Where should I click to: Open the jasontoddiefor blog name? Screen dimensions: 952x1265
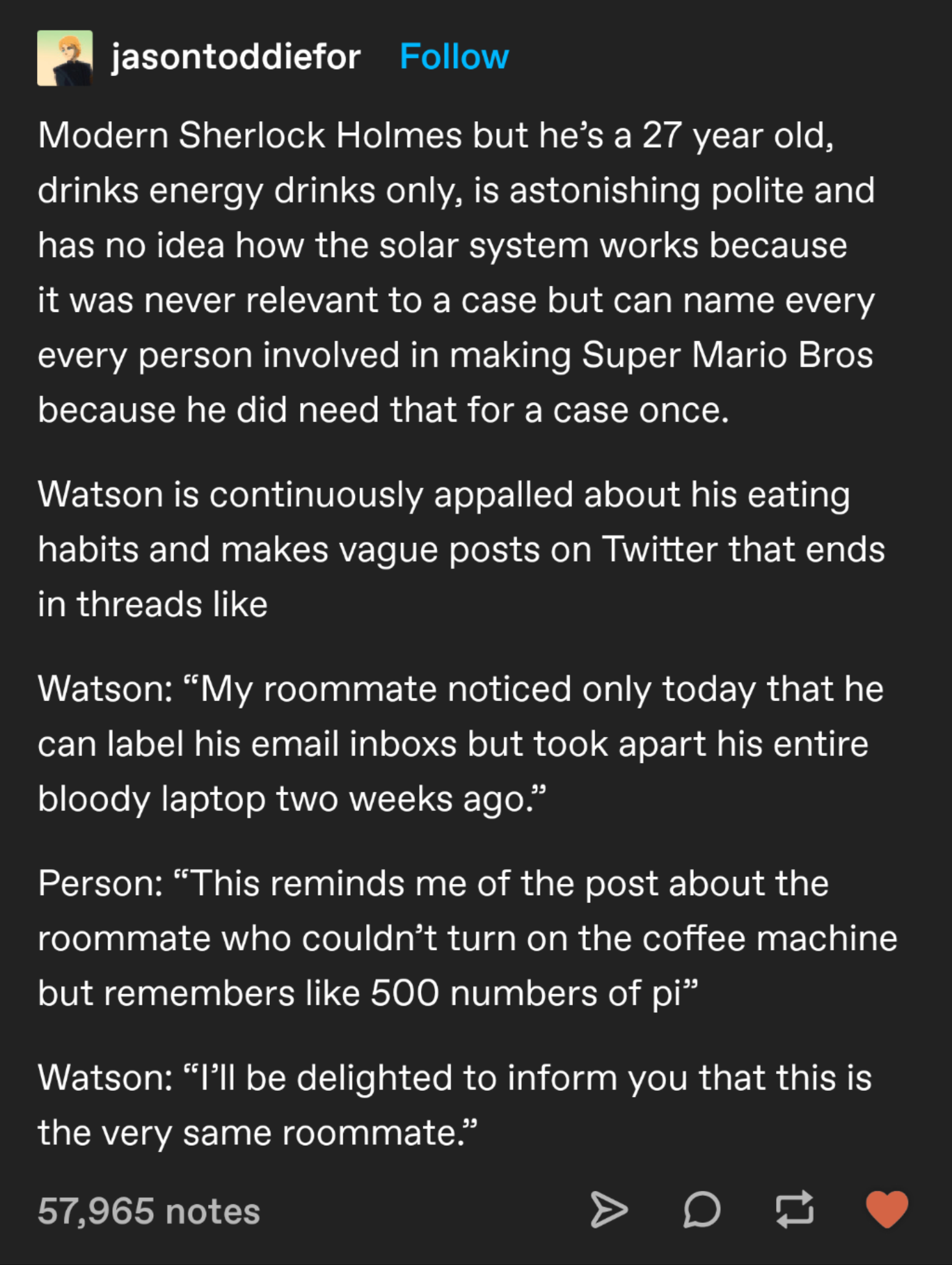click(x=236, y=57)
